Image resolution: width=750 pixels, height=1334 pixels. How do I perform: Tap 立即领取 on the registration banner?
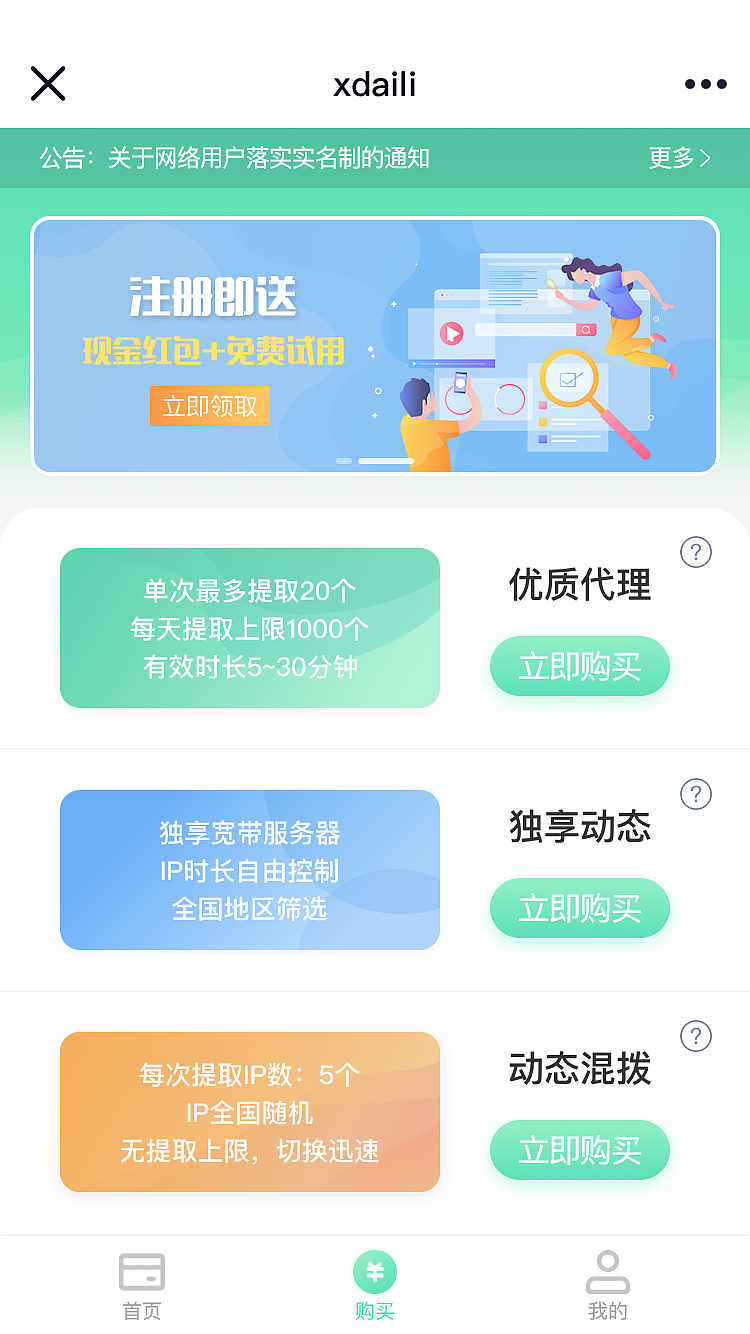pos(210,406)
